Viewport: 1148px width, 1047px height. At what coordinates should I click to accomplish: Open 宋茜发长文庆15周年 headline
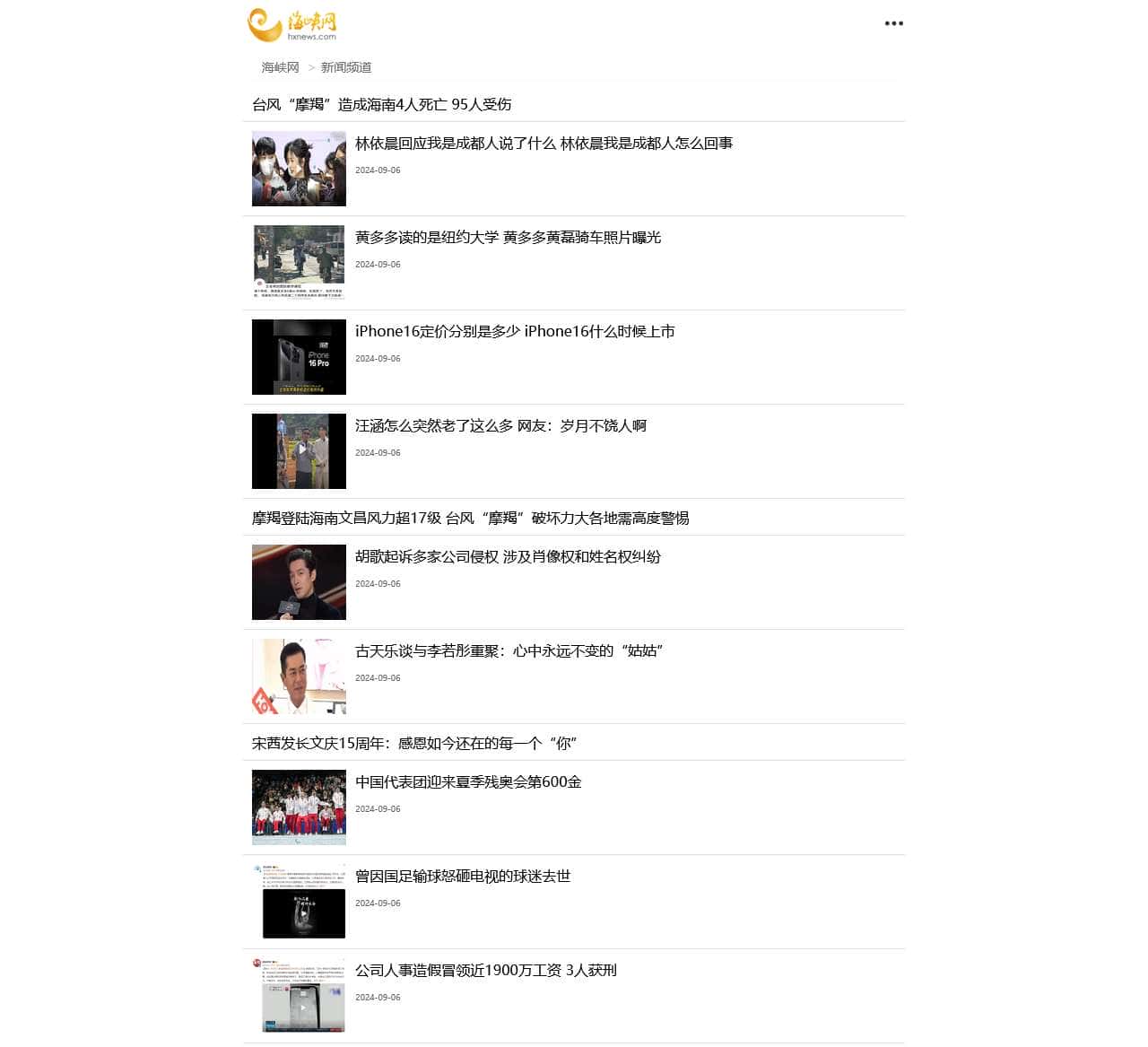tap(413, 743)
